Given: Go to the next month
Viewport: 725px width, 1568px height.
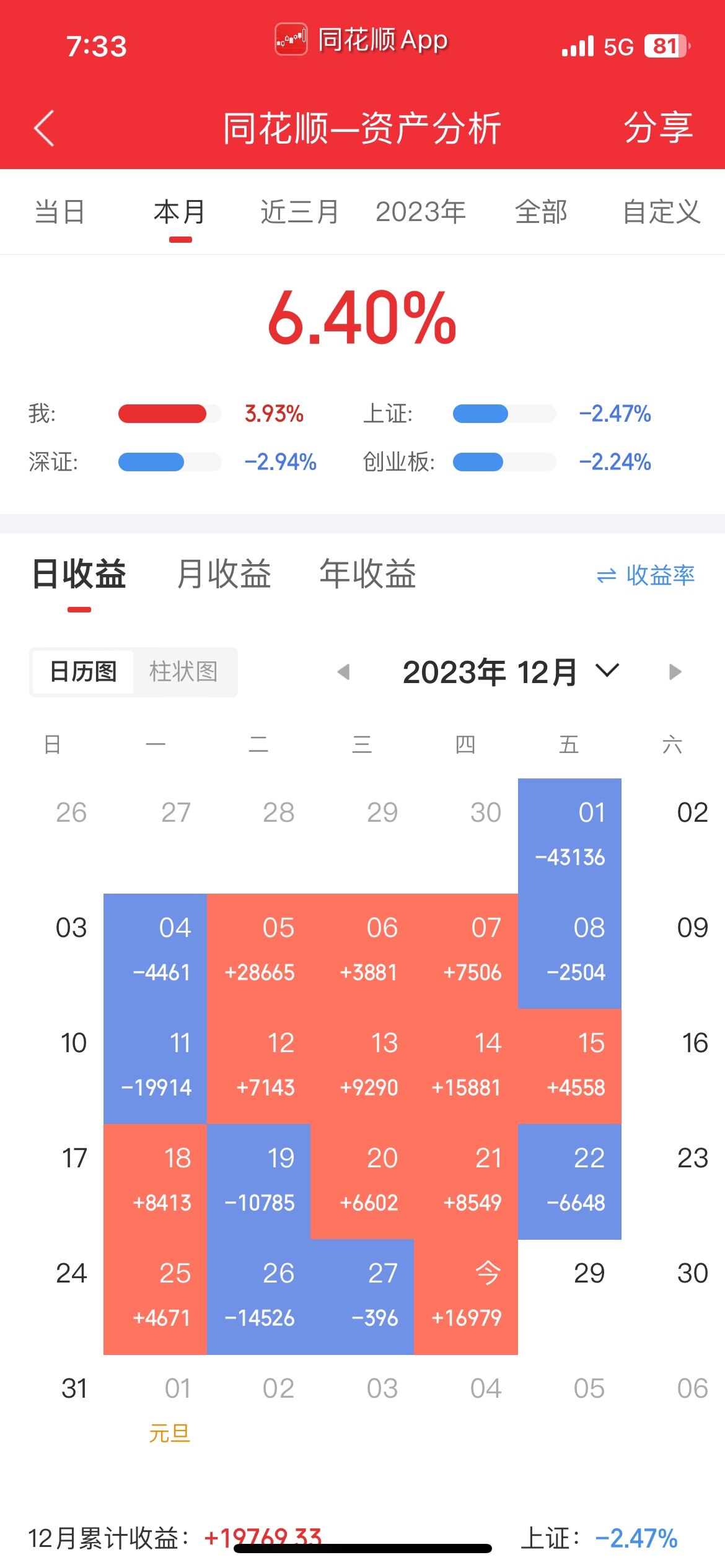Looking at the screenshot, I should (x=675, y=672).
